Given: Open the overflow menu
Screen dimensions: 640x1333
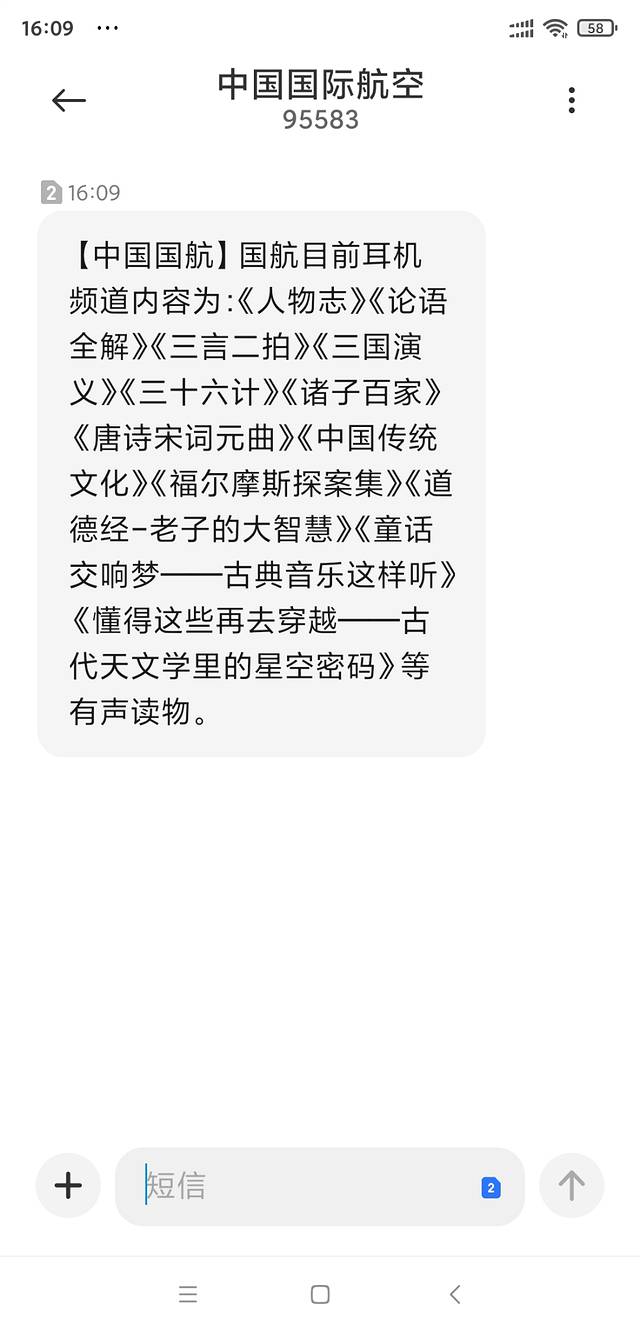Looking at the screenshot, I should (x=571, y=100).
